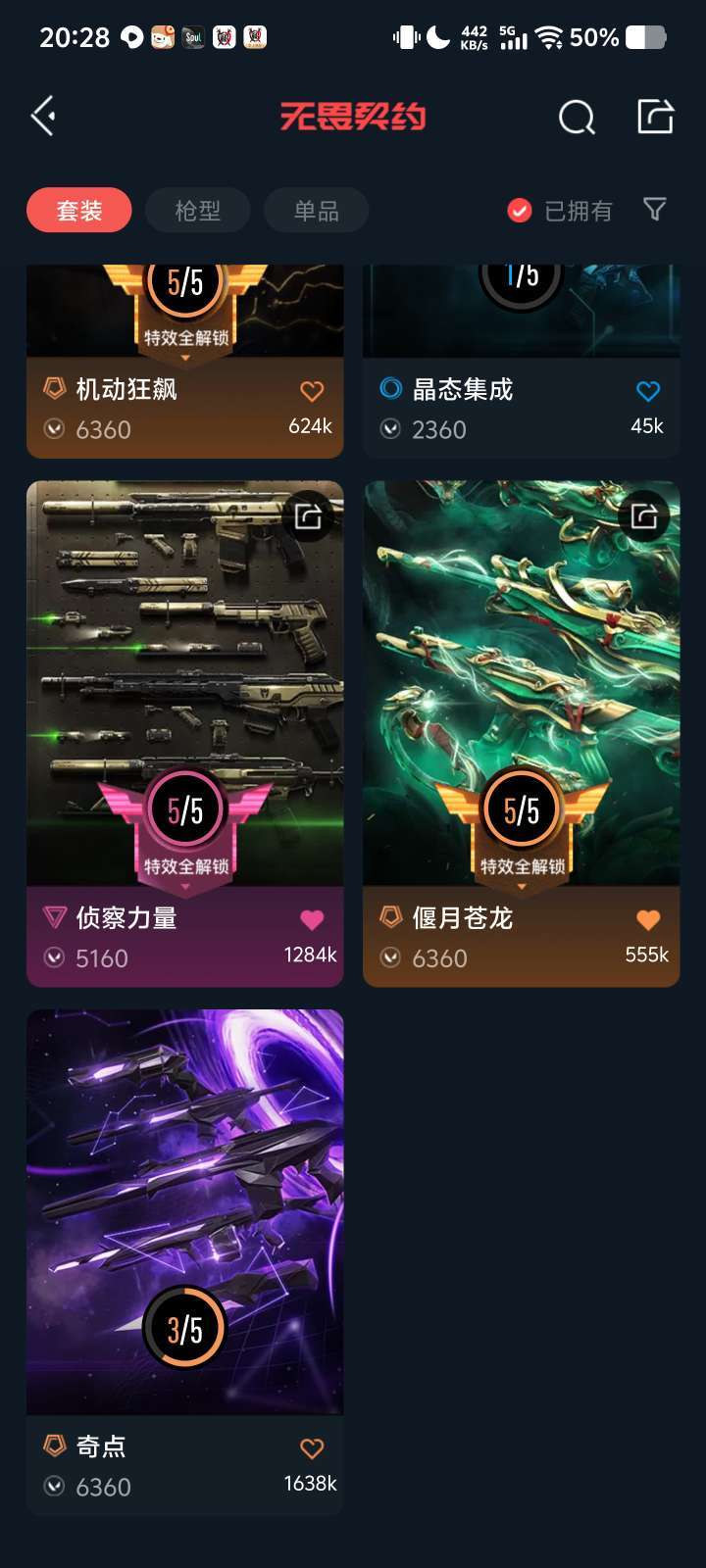Like the 晶态集成 bundle
Screen dimensions: 706x1568
coord(648,391)
